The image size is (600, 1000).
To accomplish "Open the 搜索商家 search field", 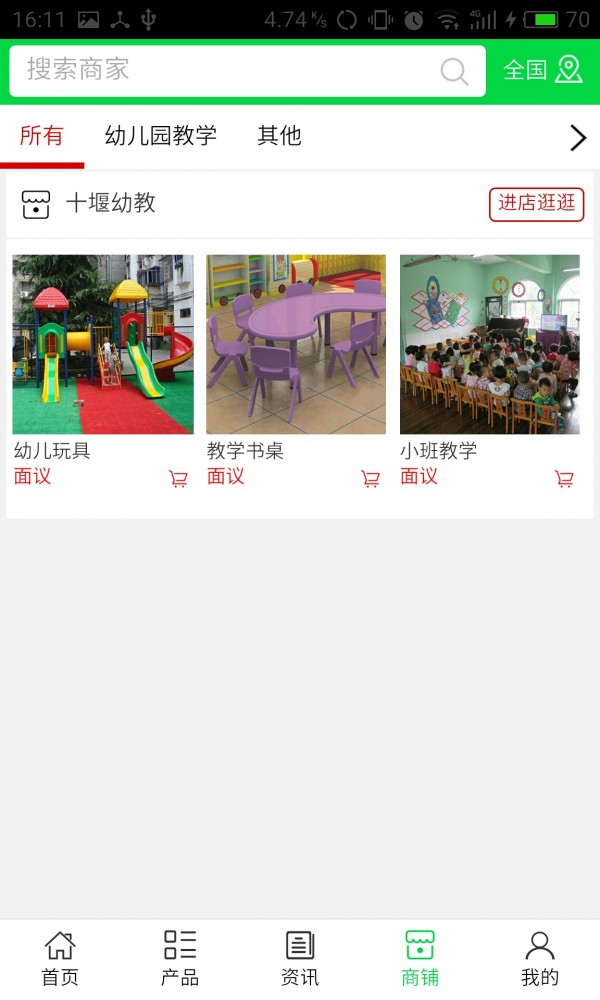I will (x=230, y=70).
